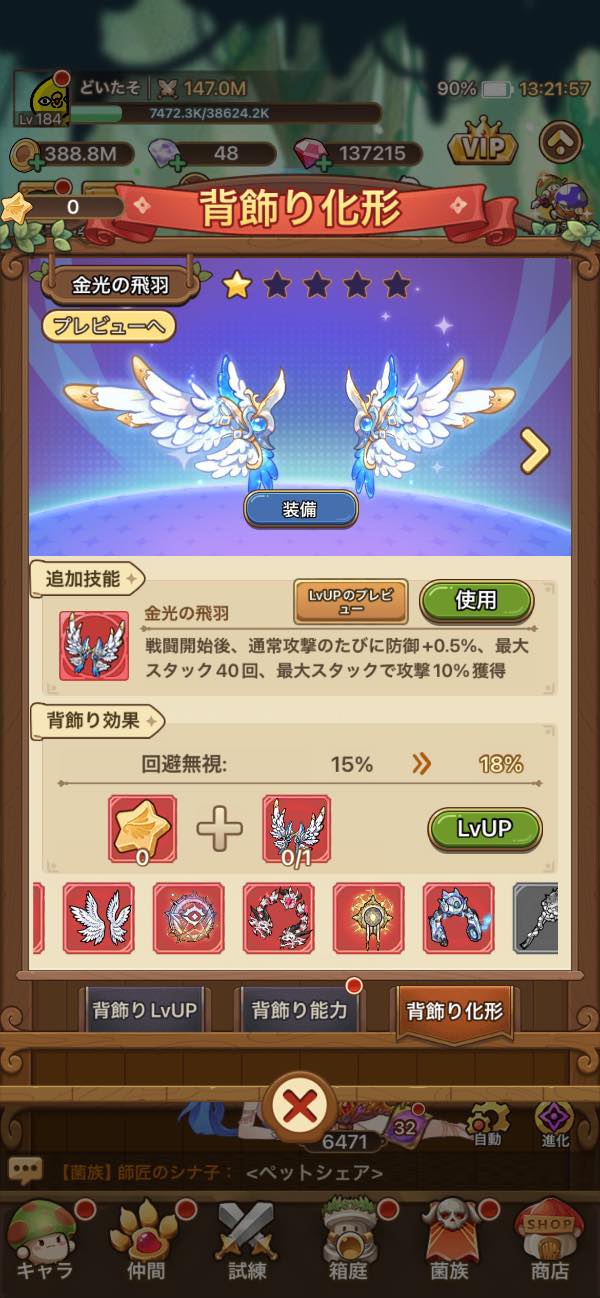Select the pink dragon ring ornament thumbnail
This screenshot has width=600, height=1298.
[x=279, y=917]
